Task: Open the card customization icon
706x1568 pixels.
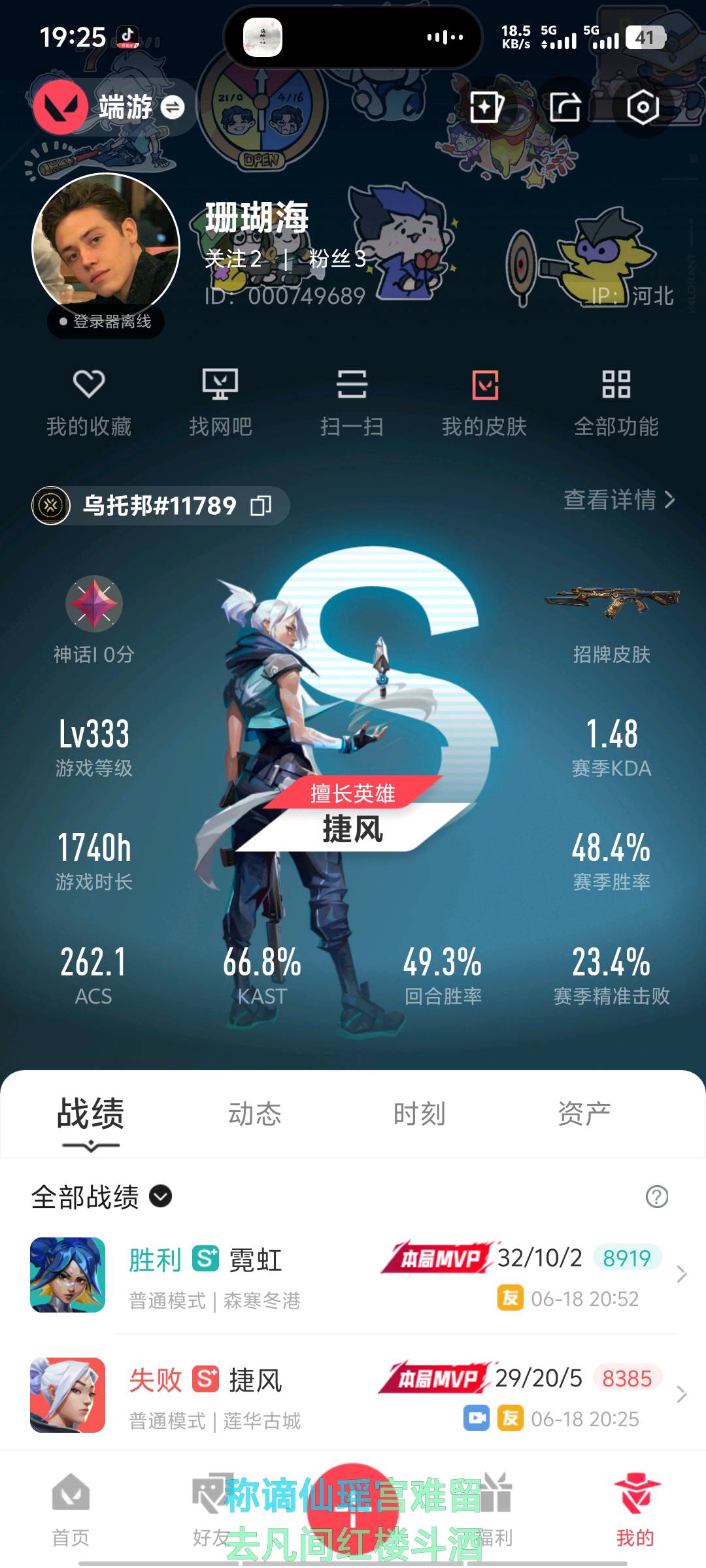Action: (486, 107)
